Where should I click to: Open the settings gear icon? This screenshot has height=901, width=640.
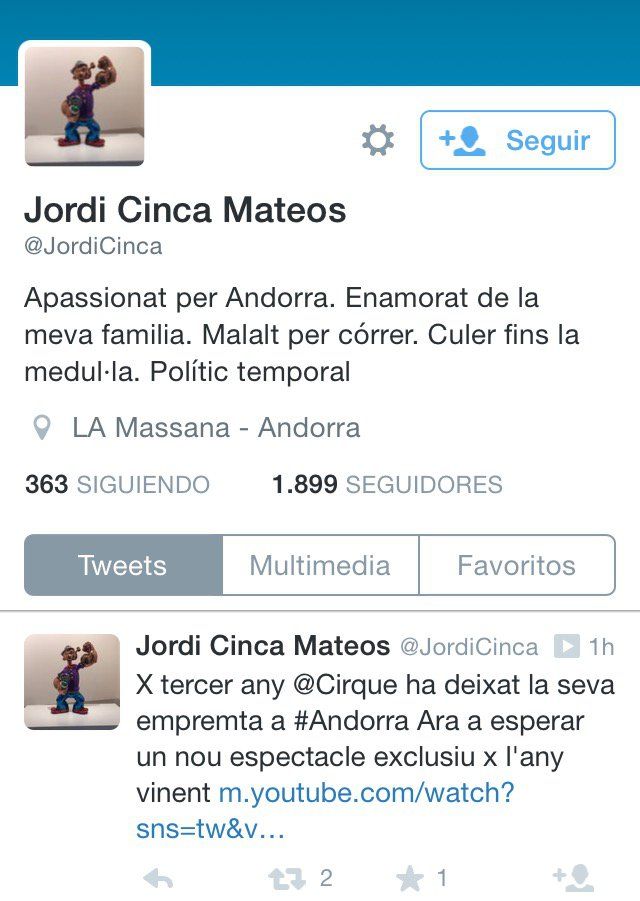pyautogui.click(x=377, y=141)
